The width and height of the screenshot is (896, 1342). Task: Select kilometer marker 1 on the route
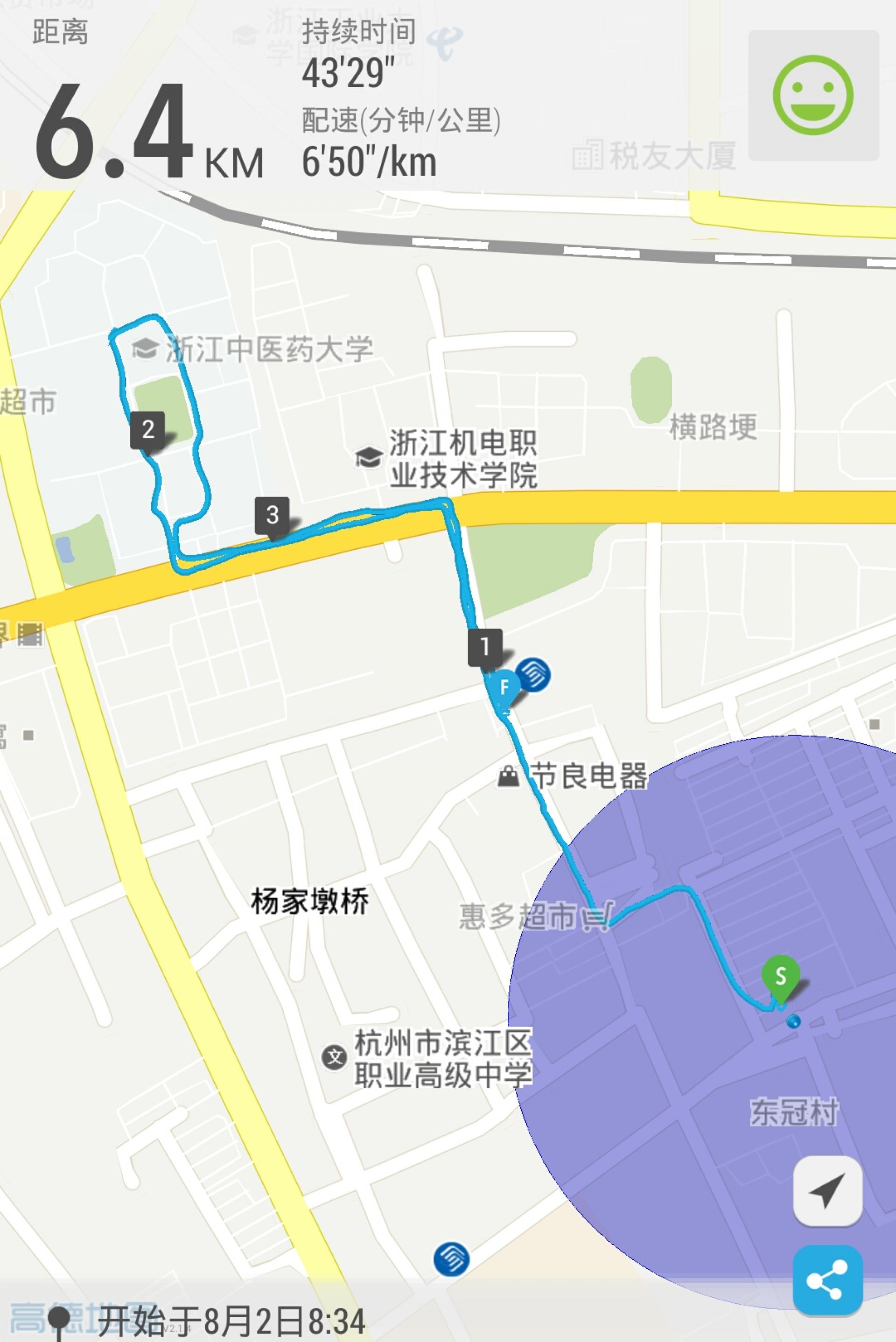coord(485,647)
